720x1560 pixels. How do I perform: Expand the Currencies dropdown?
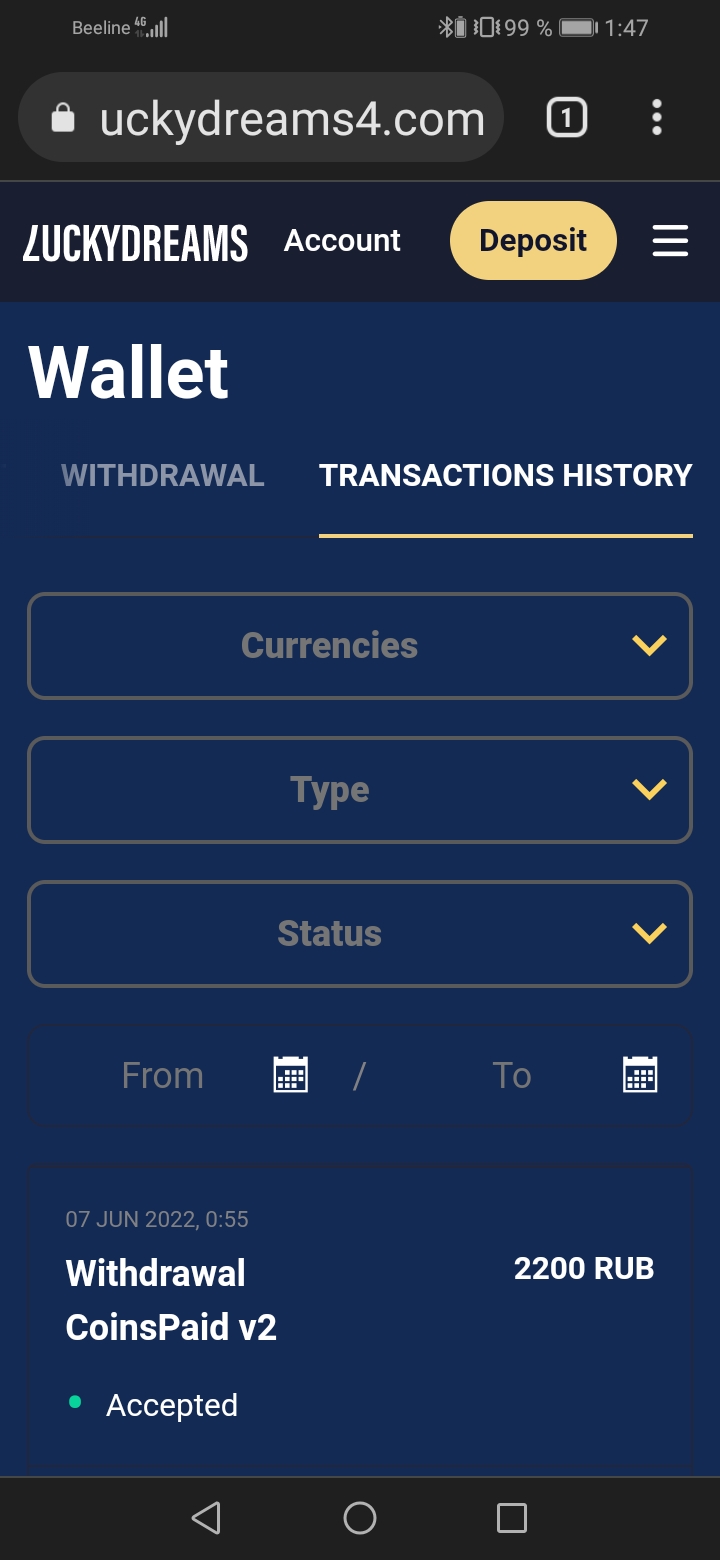coord(360,646)
